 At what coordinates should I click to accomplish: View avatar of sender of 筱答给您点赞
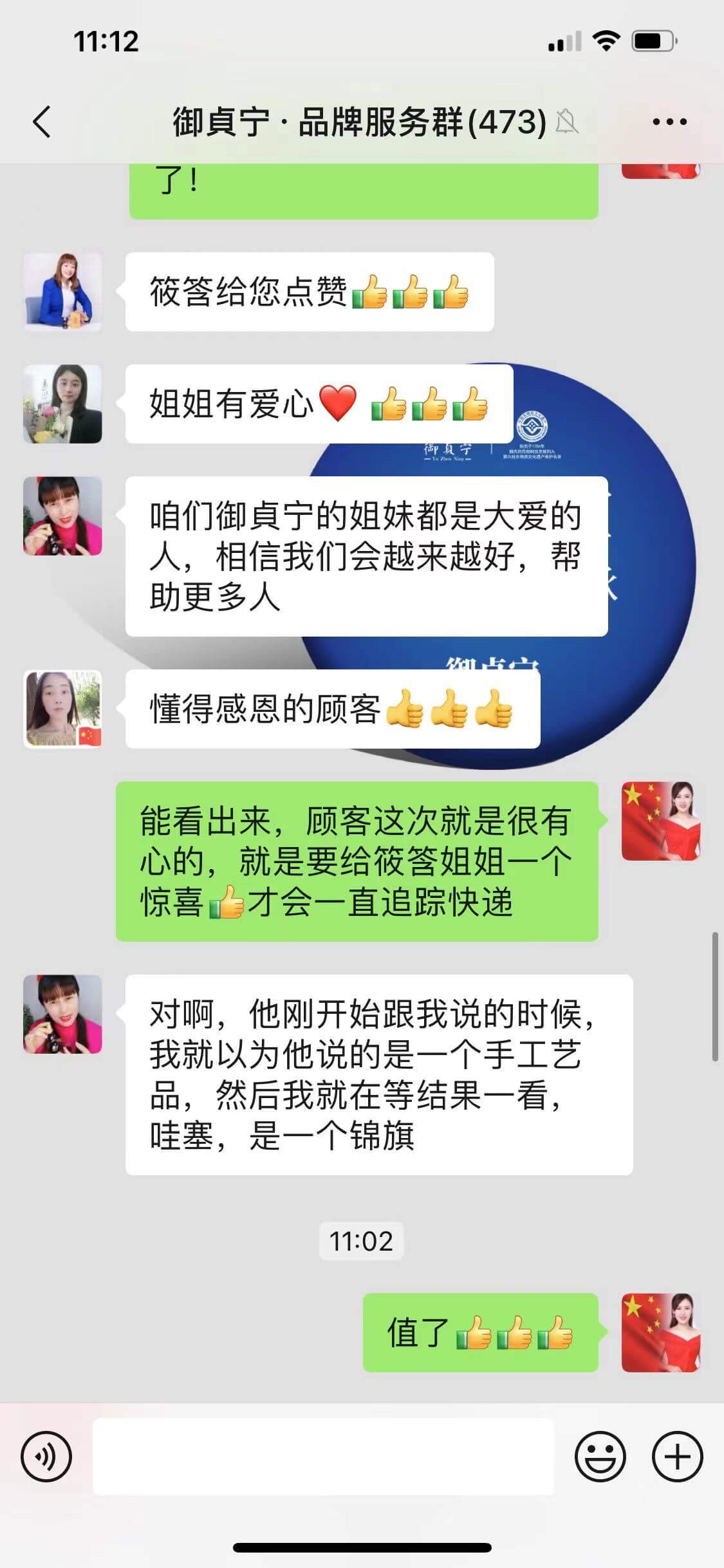[x=62, y=292]
